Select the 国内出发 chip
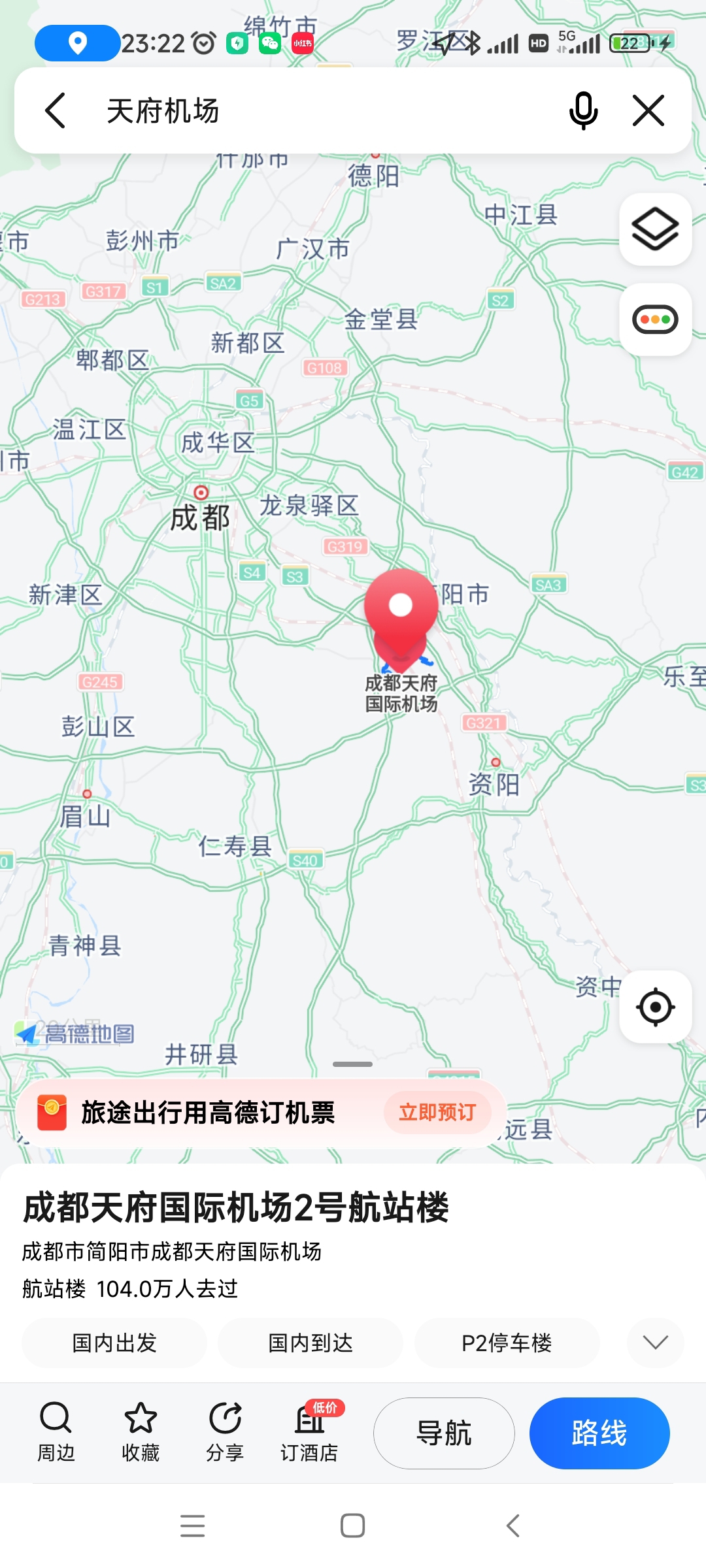Image resolution: width=706 pixels, height=1568 pixels. [x=114, y=1343]
